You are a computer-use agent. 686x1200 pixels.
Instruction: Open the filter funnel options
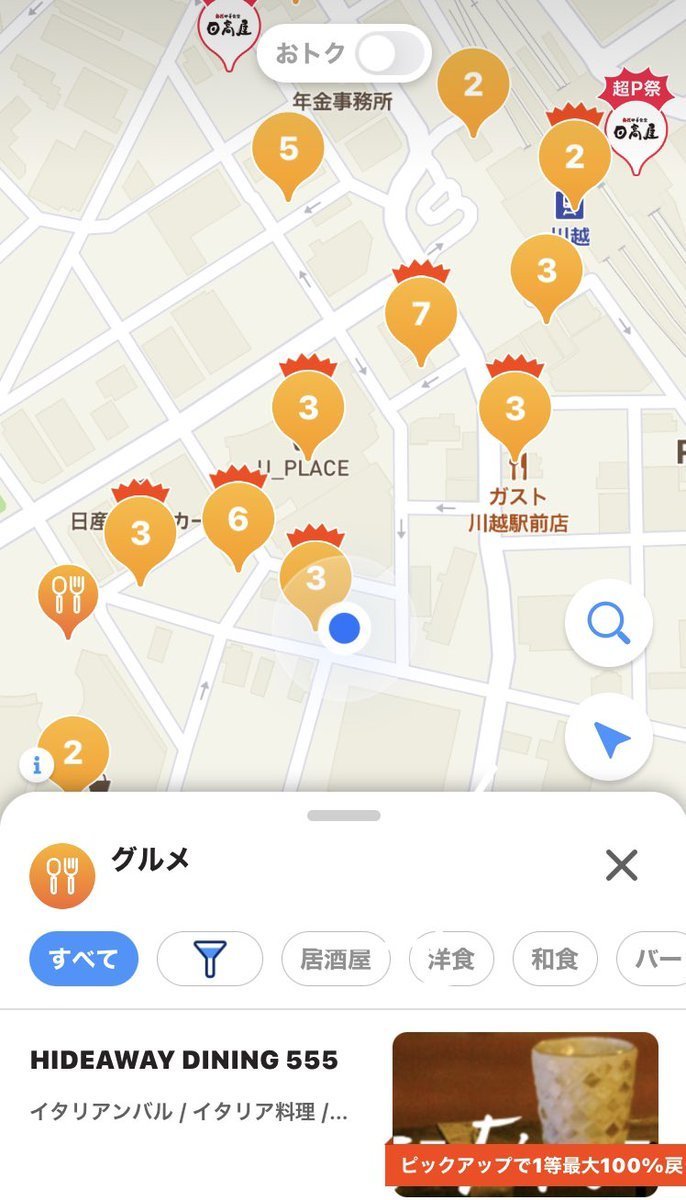210,960
